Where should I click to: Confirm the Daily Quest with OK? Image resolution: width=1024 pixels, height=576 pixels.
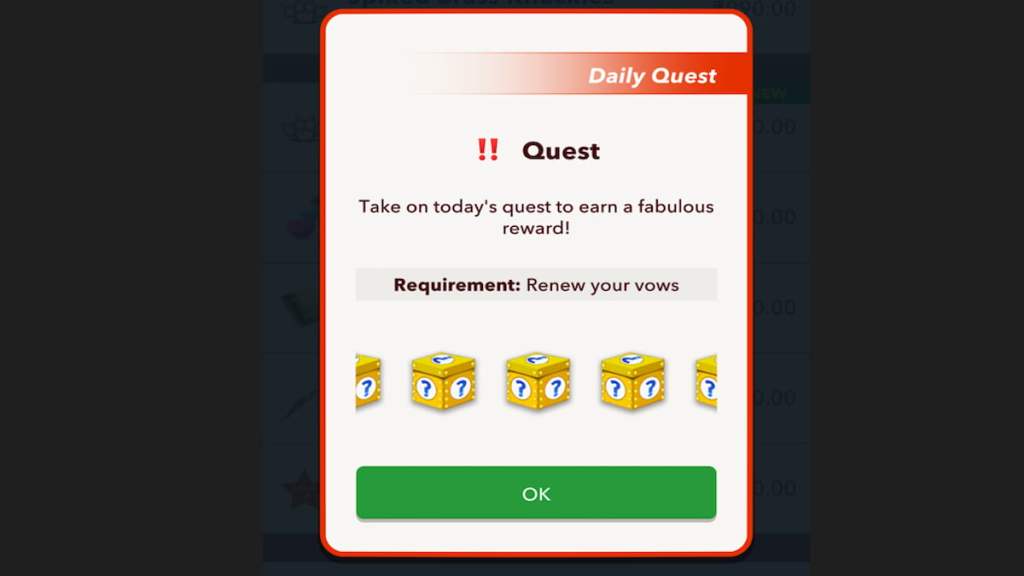click(x=536, y=493)
